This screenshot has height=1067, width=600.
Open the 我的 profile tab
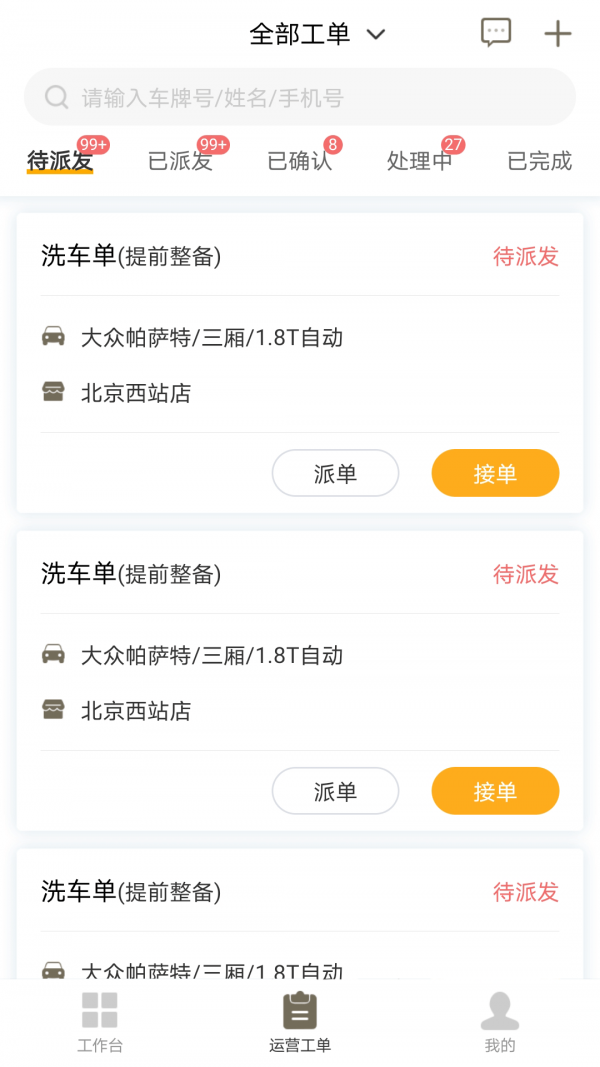click(x=500, y=1022)
